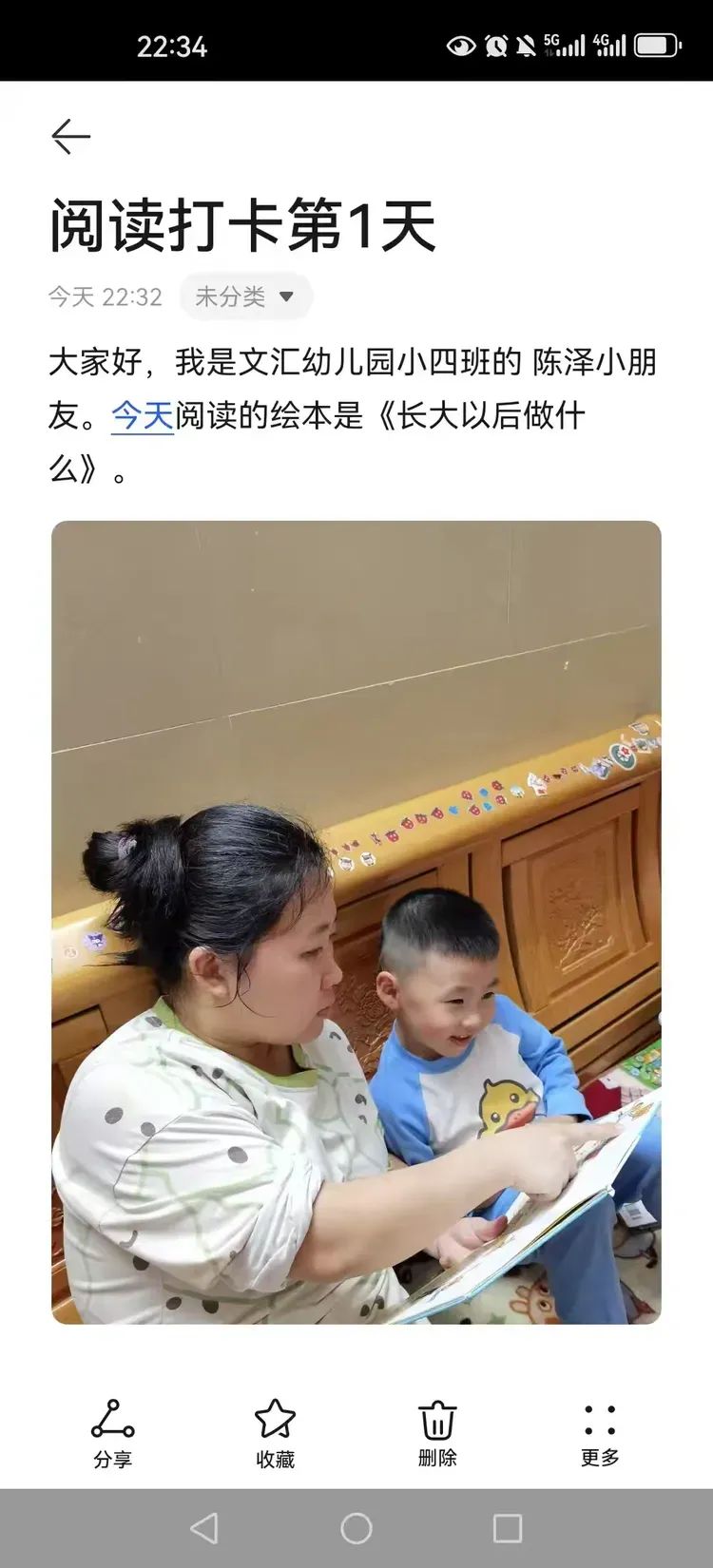Add note to favorites with 收藏
This screenshot has height=1568, width=713.
tap(275, 1434)
